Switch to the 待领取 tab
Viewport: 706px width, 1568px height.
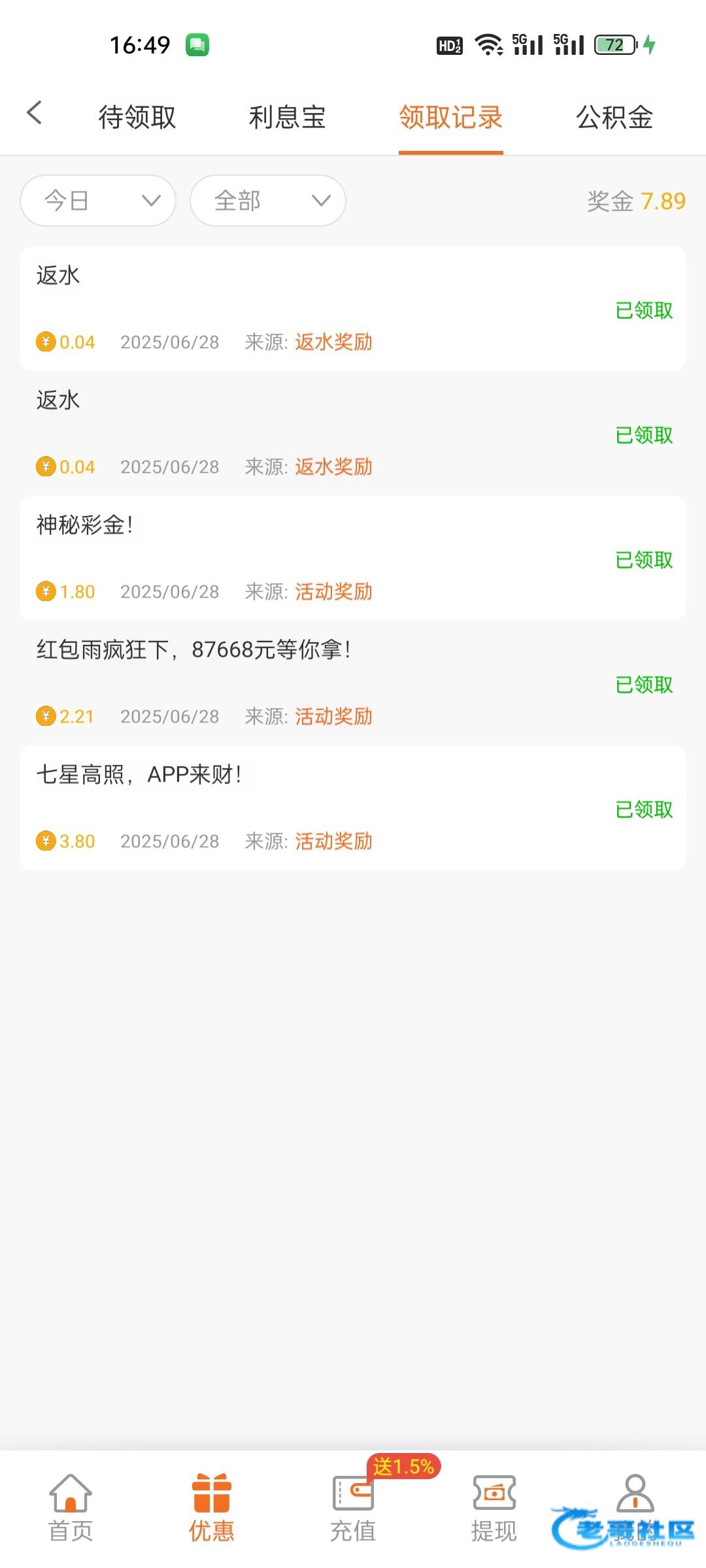137,118
